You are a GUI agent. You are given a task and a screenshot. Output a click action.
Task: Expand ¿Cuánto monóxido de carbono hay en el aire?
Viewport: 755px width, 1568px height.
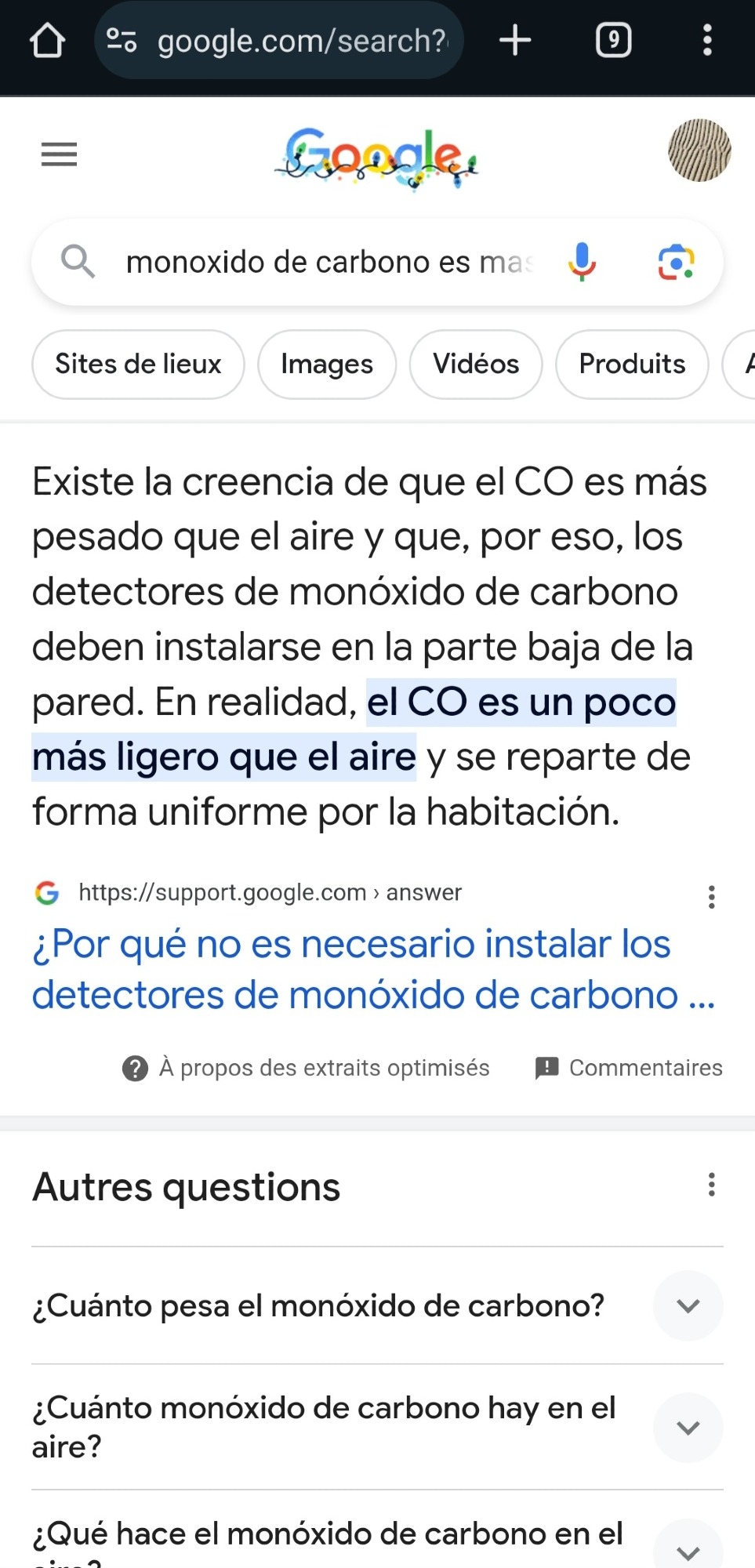pyautogui.click(x=688, y=1428)
